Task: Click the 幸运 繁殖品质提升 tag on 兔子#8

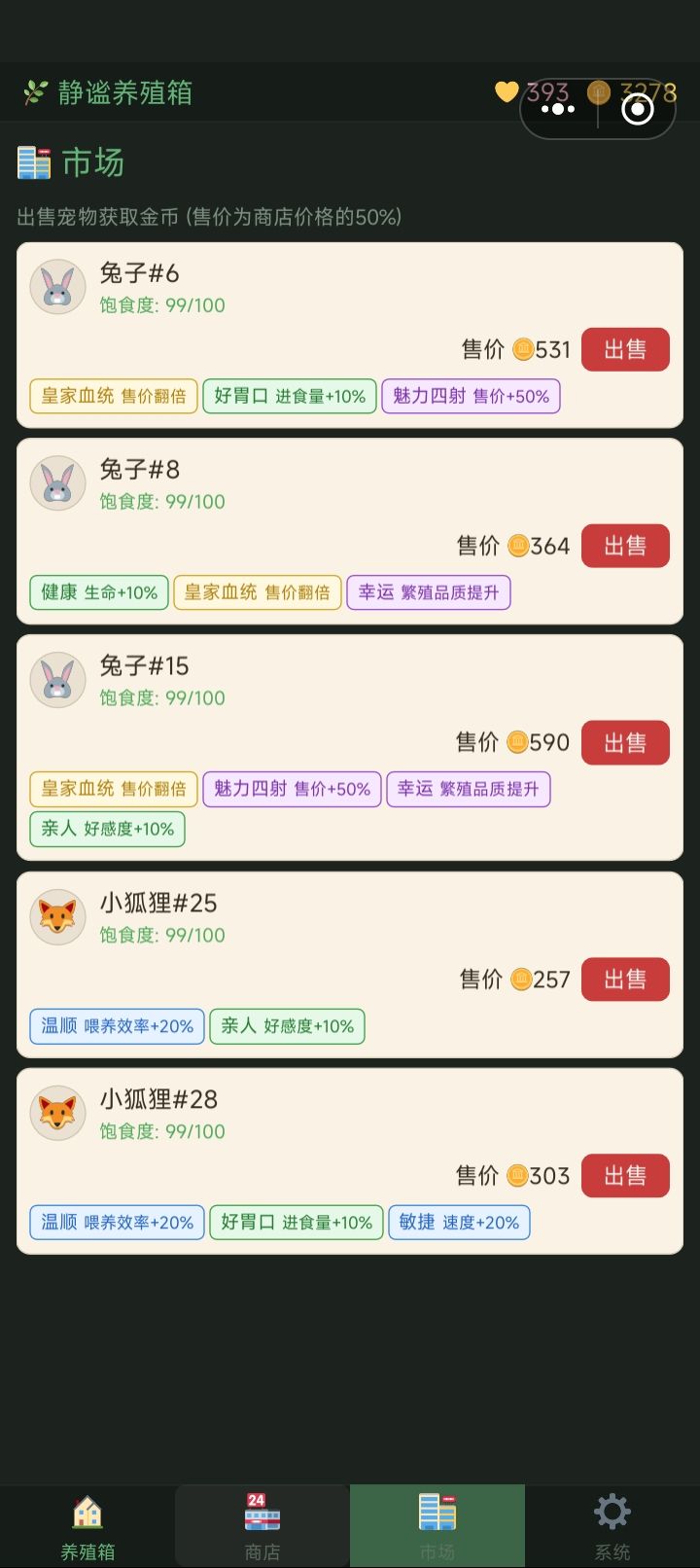Action: point(428,592)
